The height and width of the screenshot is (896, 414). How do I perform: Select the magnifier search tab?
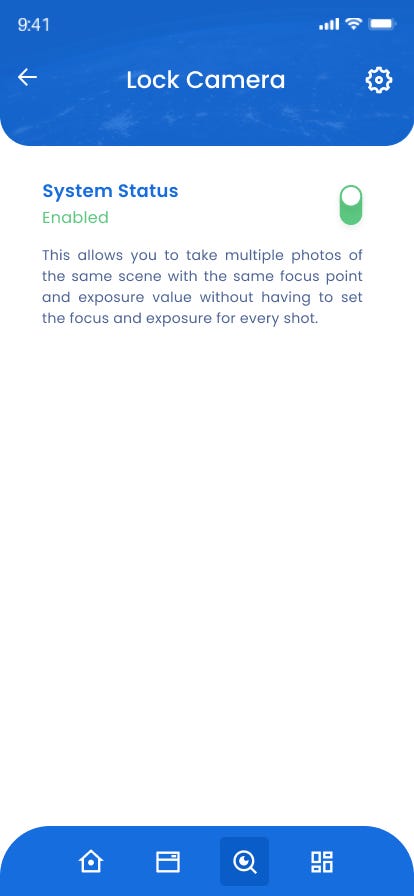(245, 861)
